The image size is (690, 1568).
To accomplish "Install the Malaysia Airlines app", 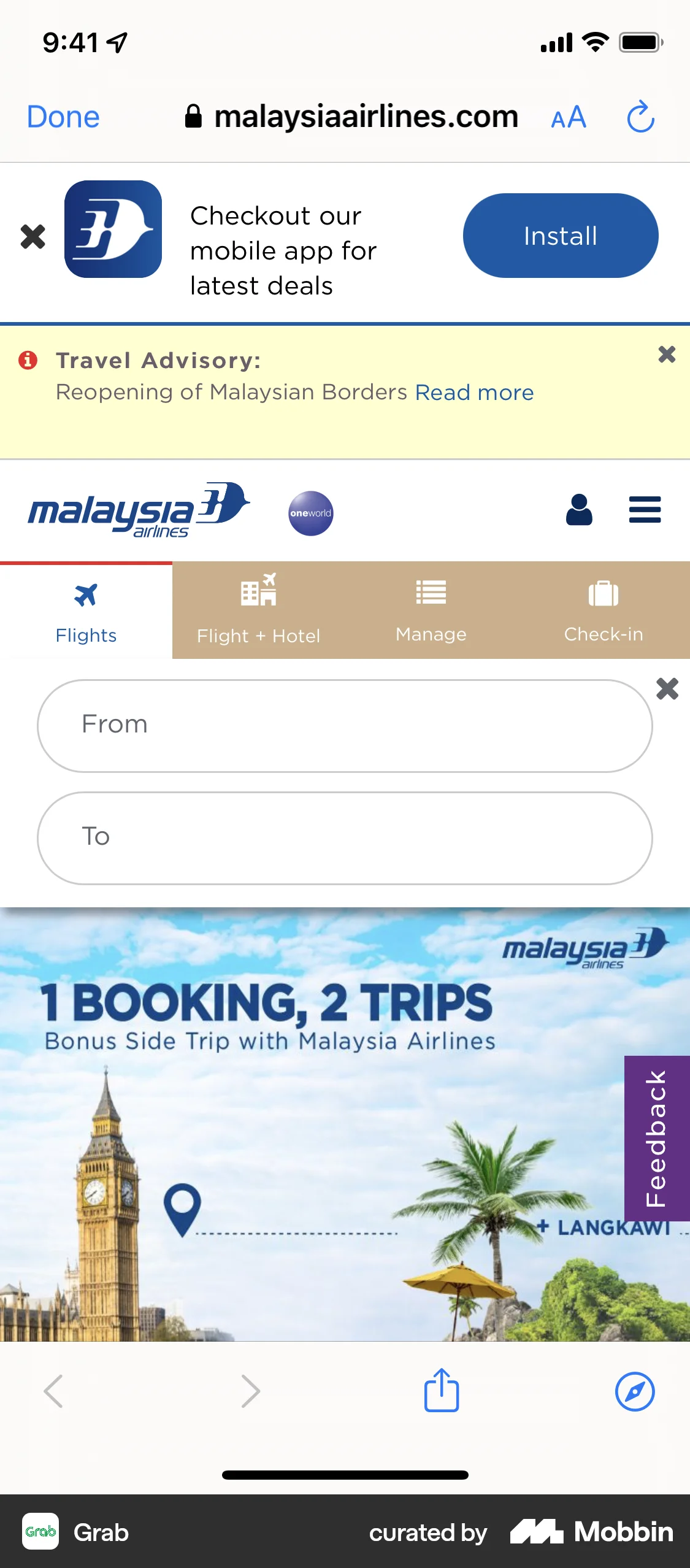I will coord(560,236).
